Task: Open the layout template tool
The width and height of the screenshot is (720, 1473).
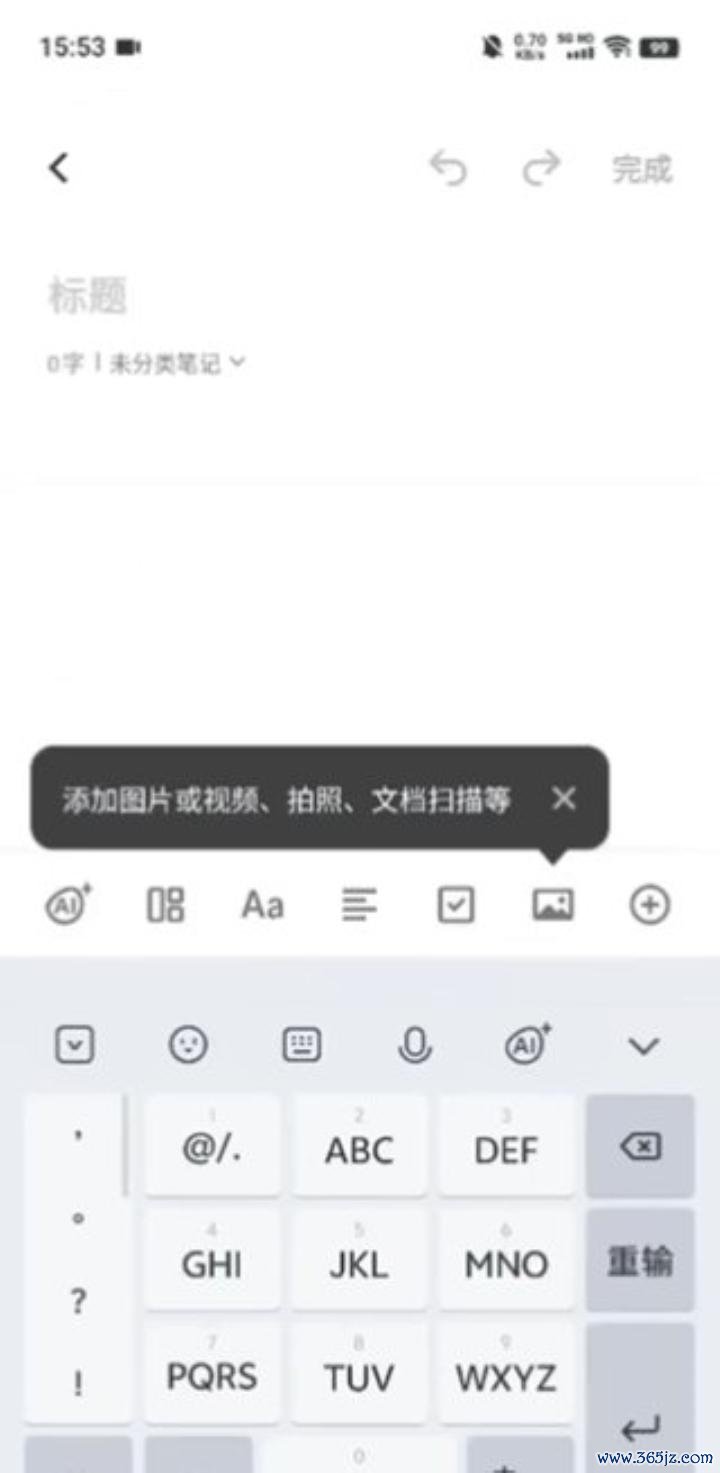Action: pos(166,905)
